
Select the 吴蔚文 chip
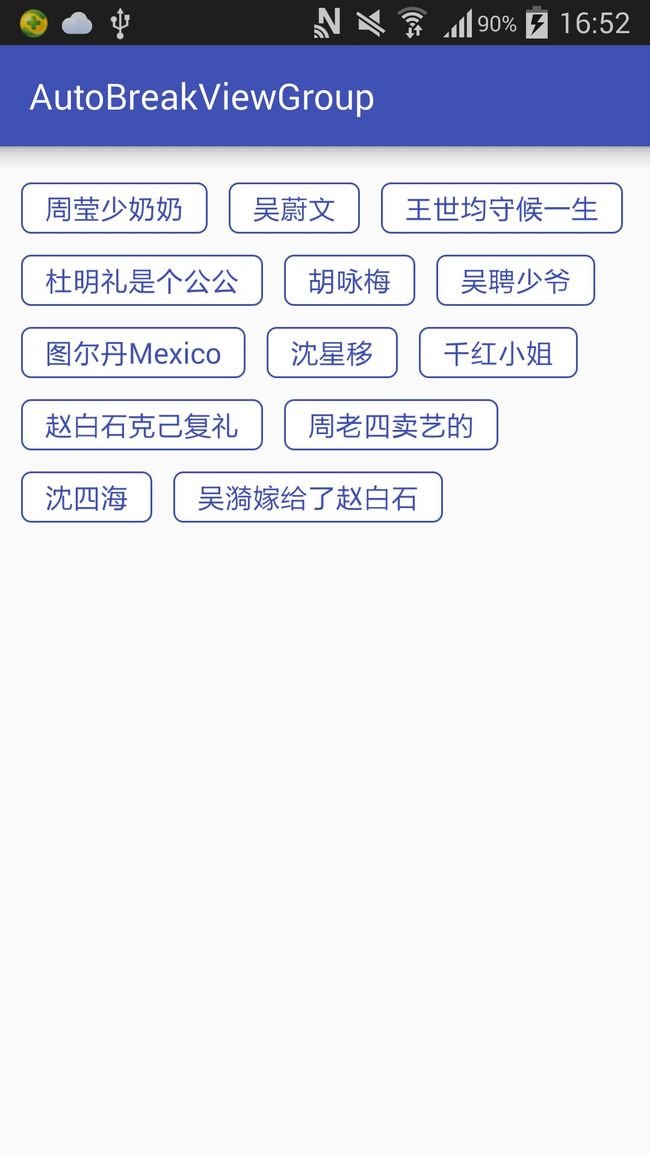click(294, 209)
